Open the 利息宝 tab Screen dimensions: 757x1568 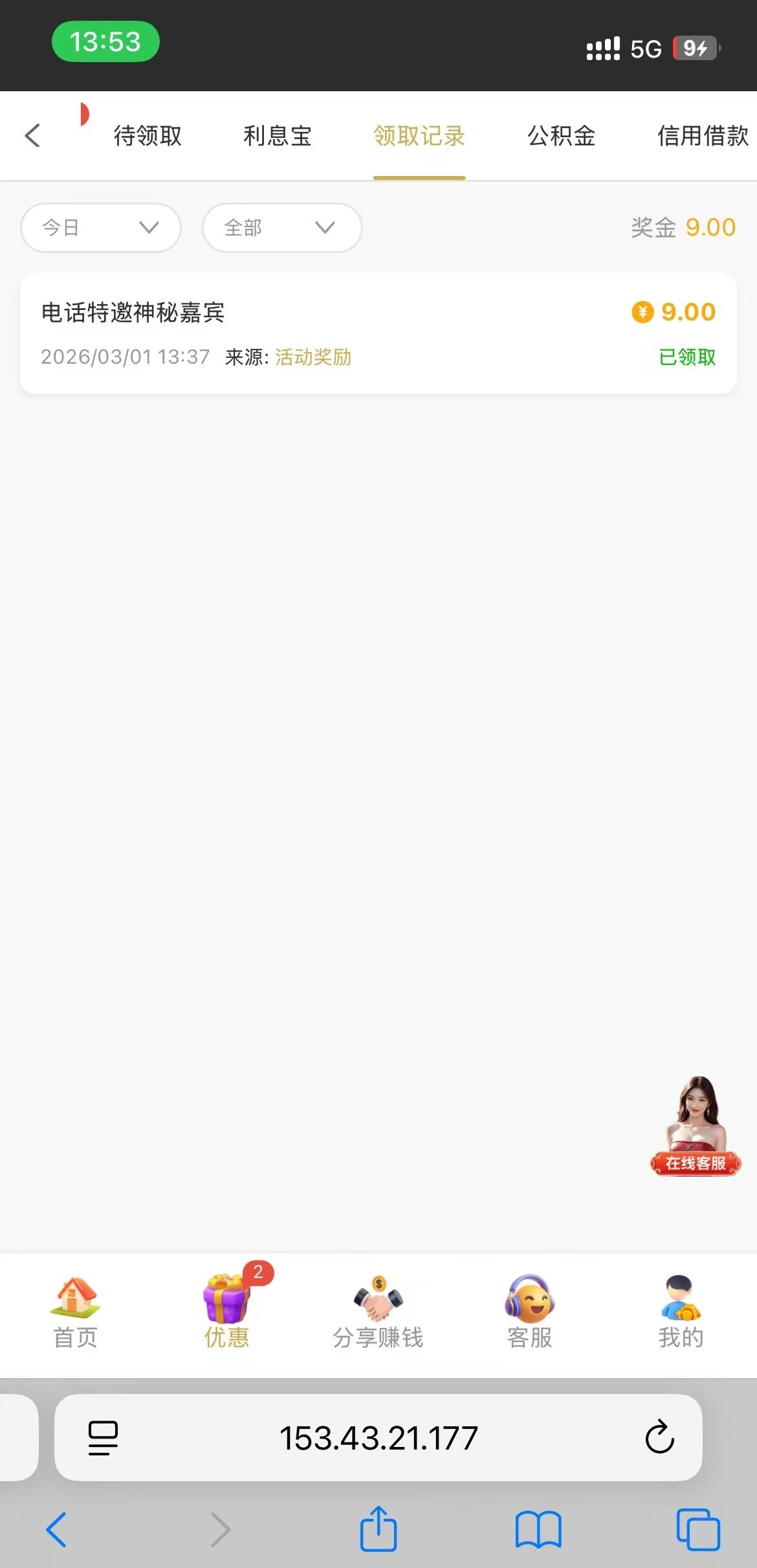pyautogui.click(x=278, y=136)
